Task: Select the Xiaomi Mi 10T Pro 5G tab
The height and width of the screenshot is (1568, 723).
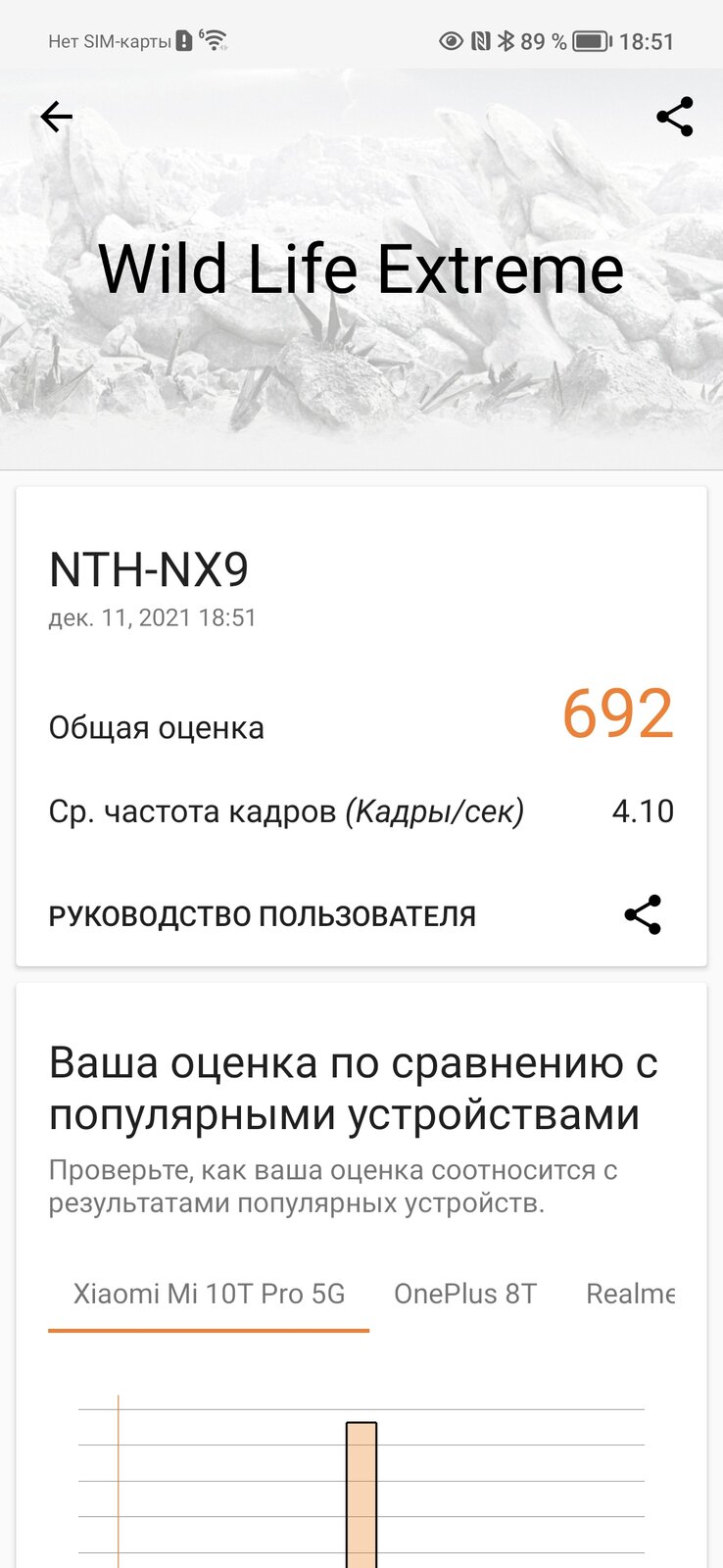Action: tap(209, 1294)
